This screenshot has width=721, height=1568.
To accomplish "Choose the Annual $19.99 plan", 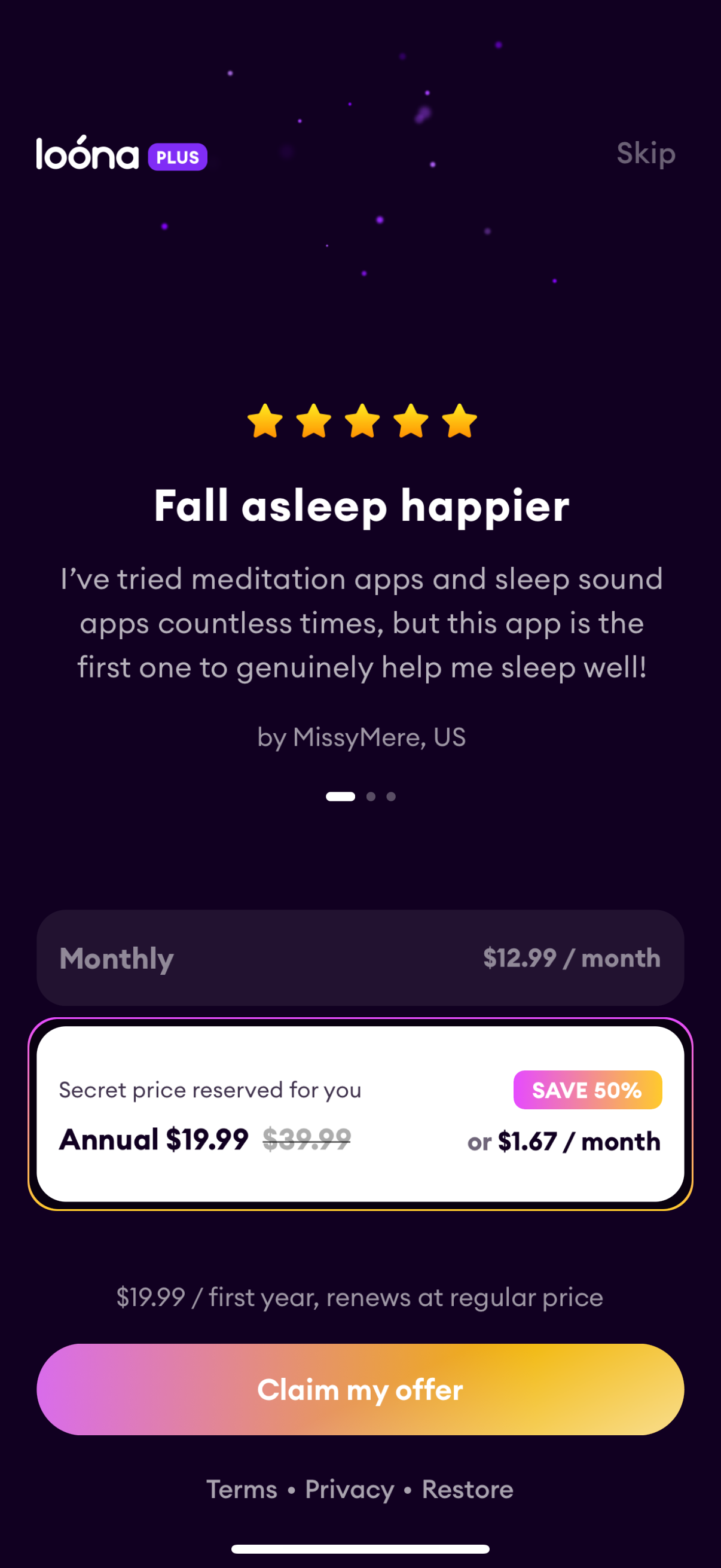I will (360, 1114).
